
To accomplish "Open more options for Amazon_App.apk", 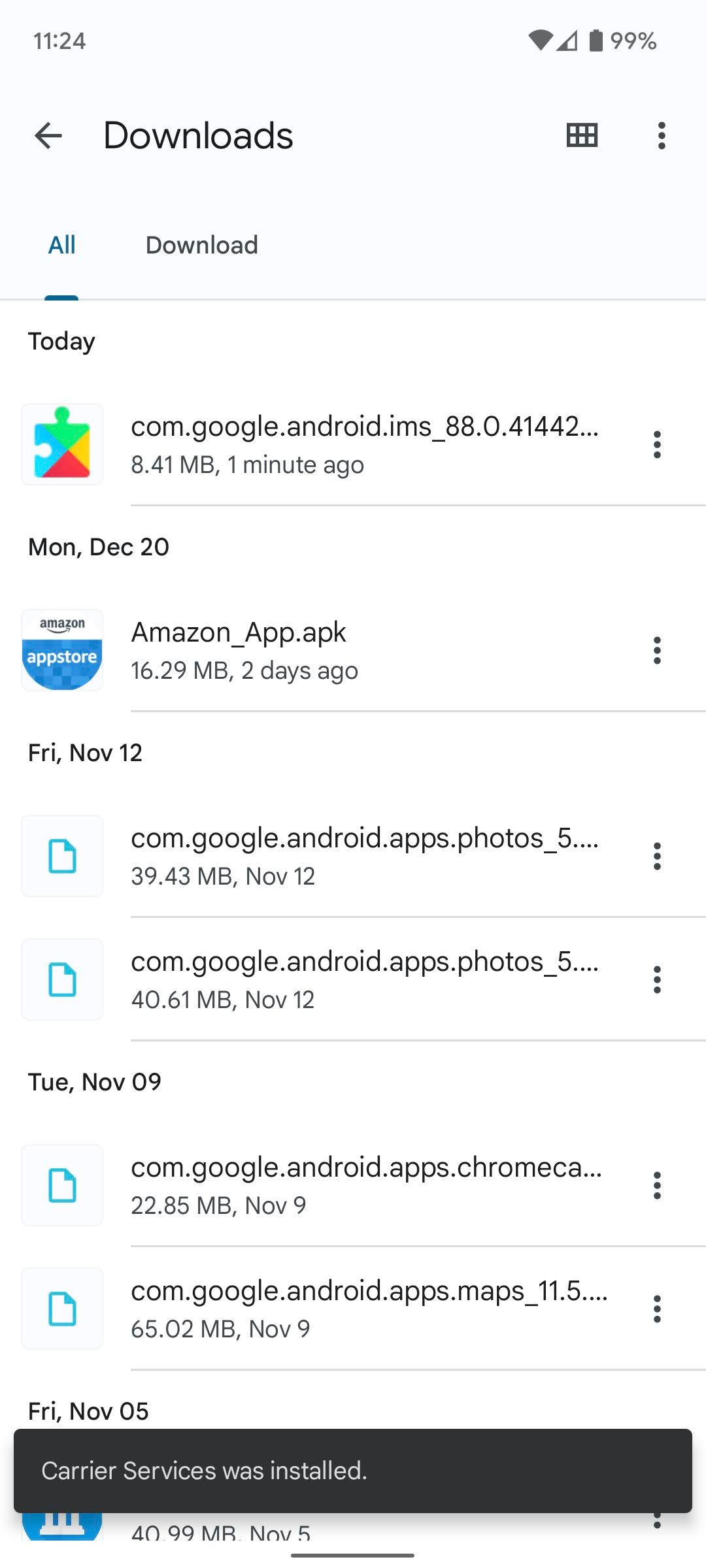I will (x=657, y=651).
